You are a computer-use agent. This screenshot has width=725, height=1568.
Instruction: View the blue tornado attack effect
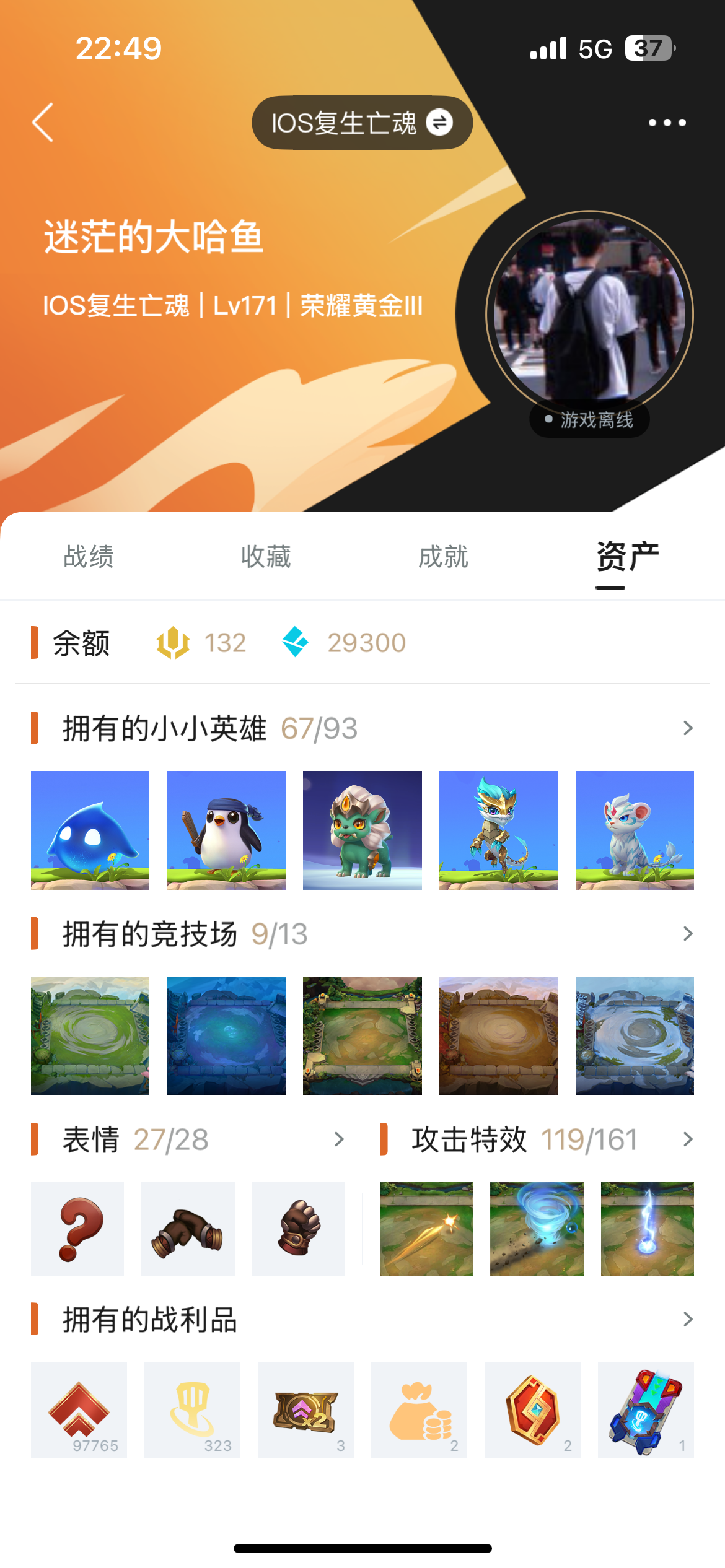(537, 1229)
